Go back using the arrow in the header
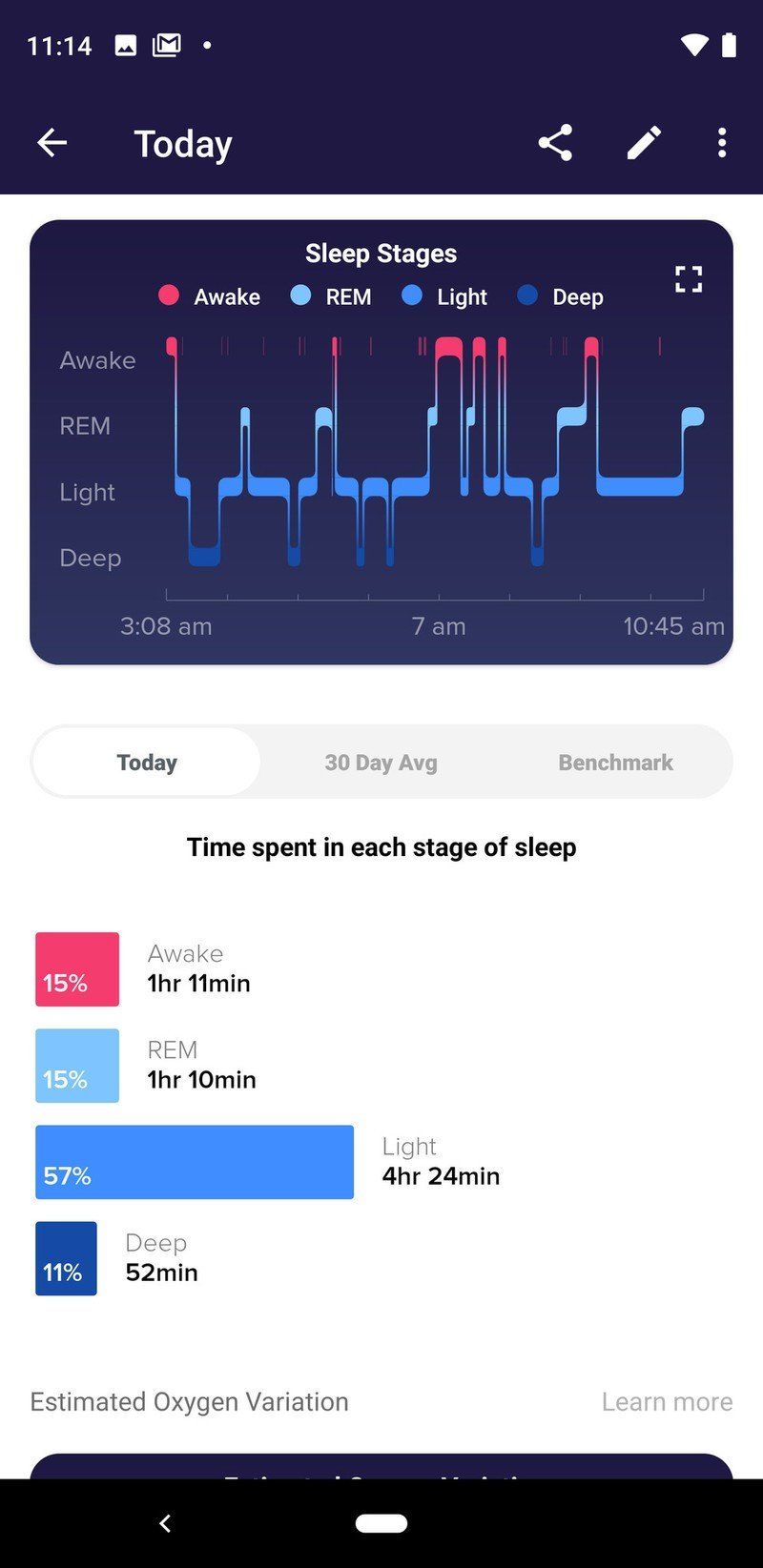 click(52, 142)
